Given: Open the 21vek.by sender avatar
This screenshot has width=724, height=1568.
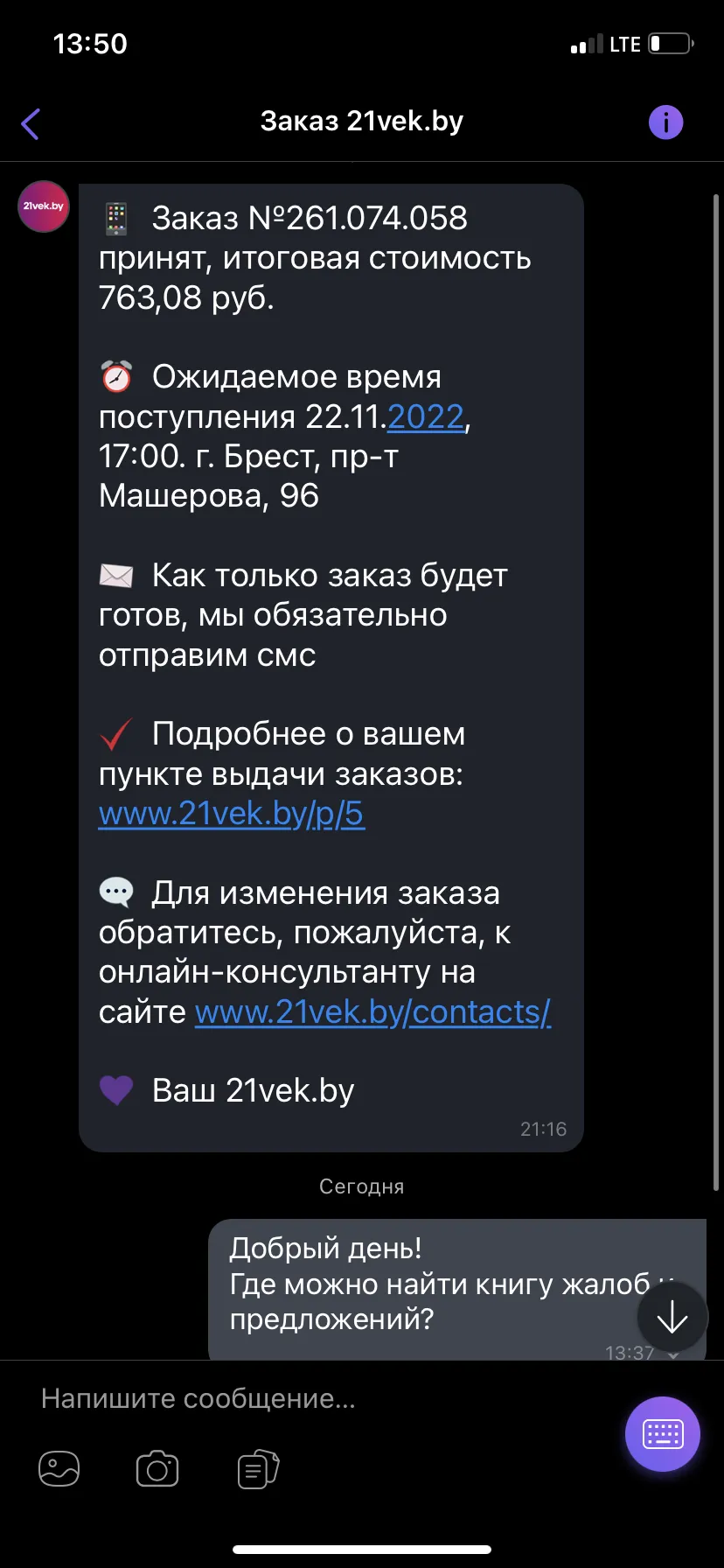Looking at the screenshot, I should click(x=44, y=206).
